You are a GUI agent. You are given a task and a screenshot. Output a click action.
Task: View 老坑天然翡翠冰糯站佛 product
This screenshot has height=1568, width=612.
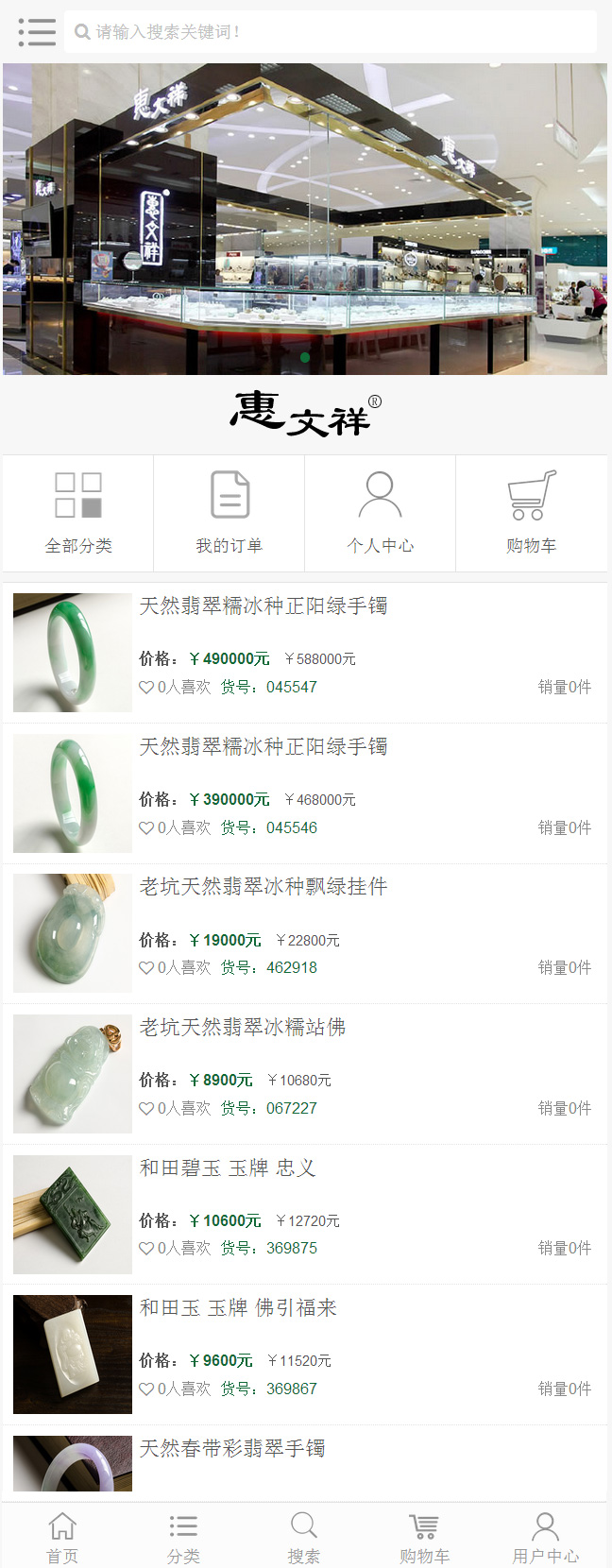click(x=243, y=1028)
